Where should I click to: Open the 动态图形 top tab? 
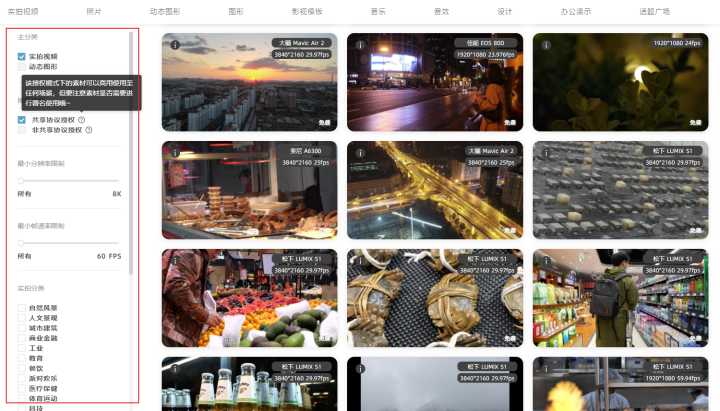[165, 11]
